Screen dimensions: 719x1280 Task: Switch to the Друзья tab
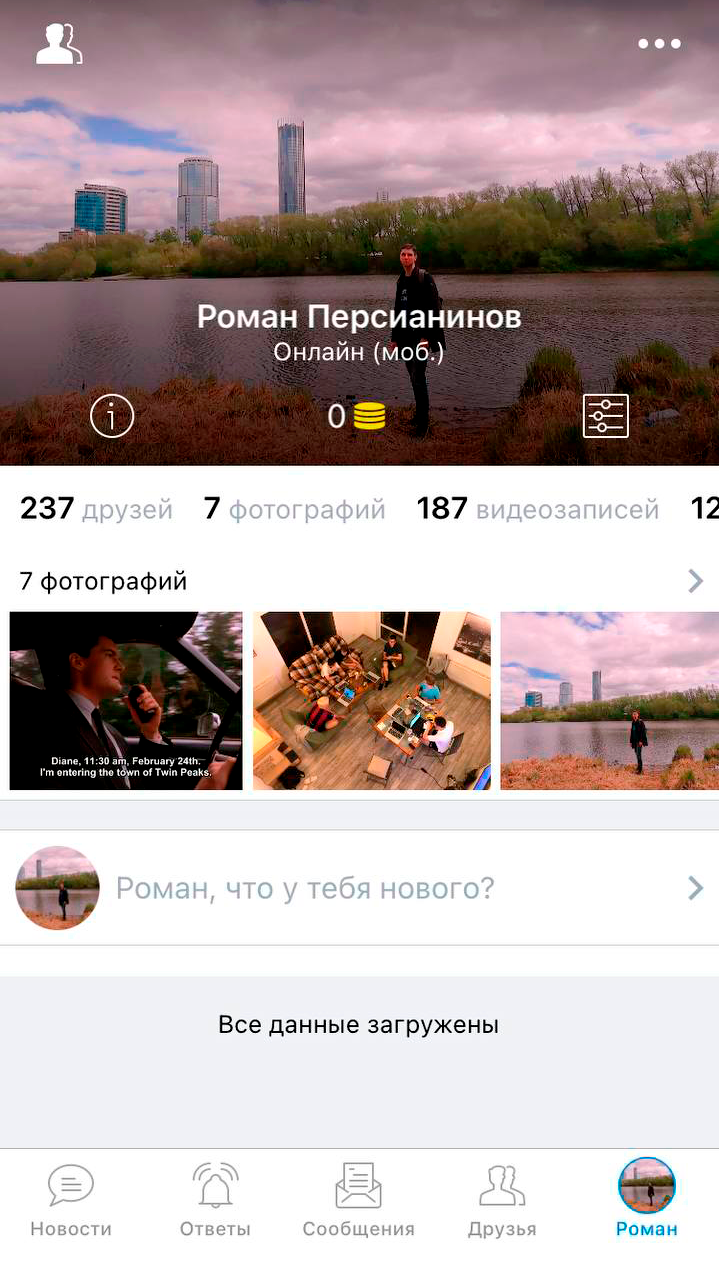502,1200
